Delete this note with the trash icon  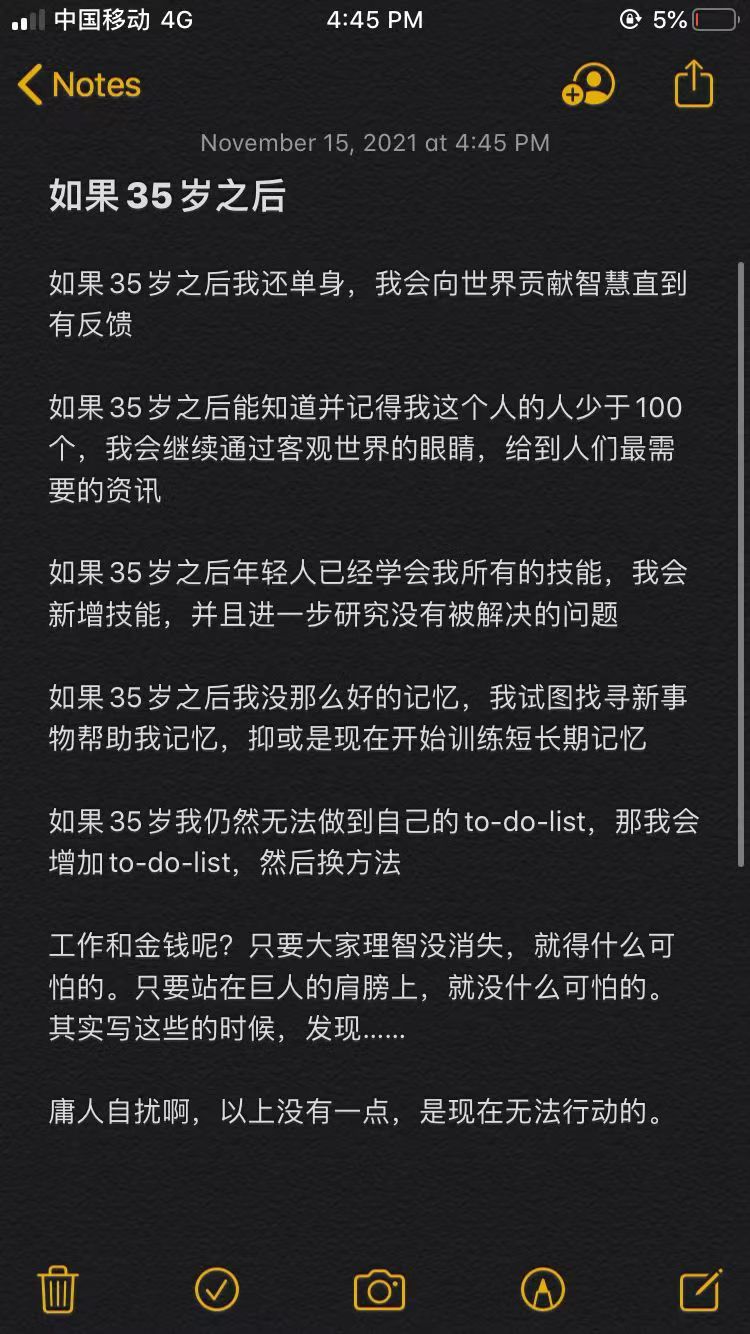58,1289
